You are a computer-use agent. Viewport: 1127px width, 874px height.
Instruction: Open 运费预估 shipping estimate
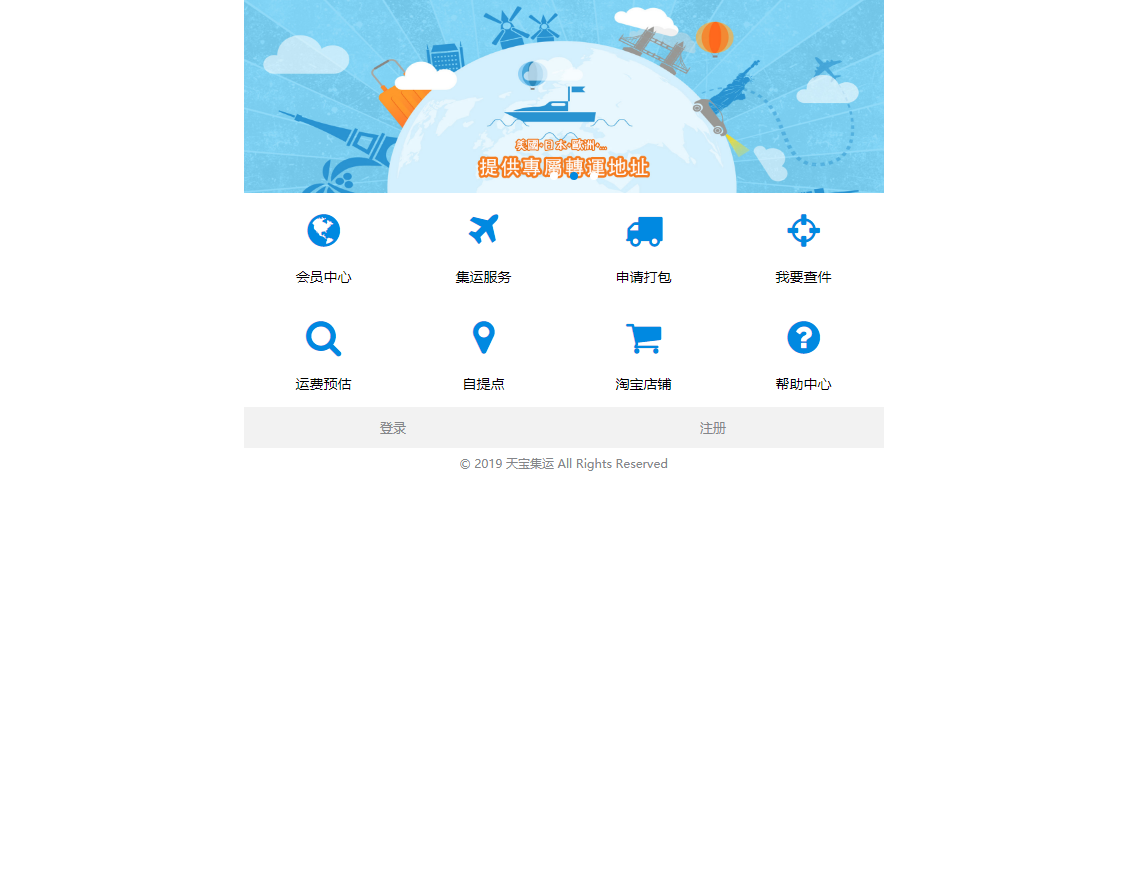[323, 354]
